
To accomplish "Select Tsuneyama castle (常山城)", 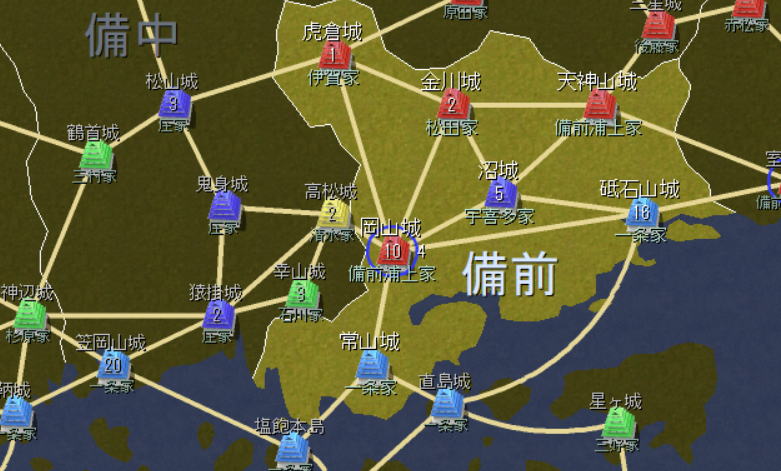I will point(372,365).
